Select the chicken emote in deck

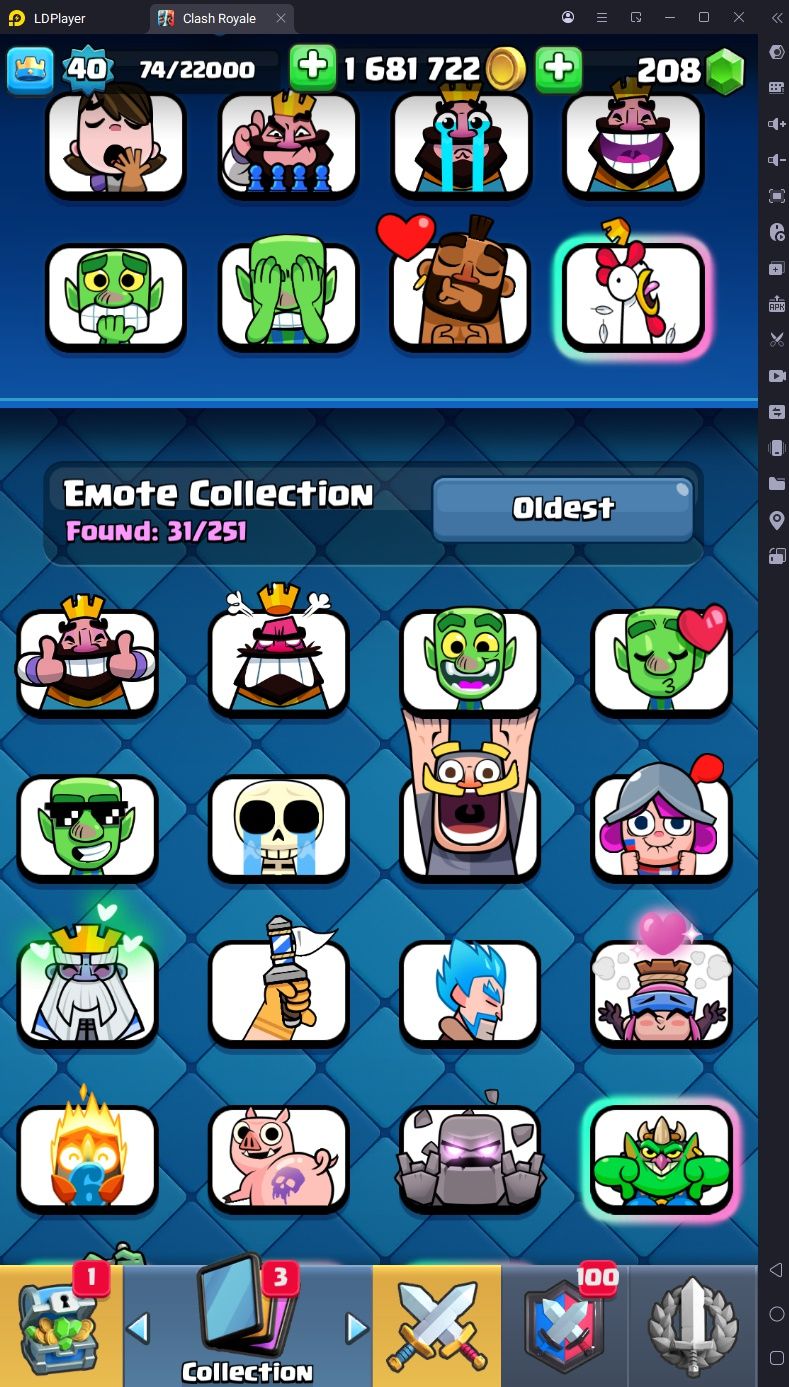pyautogui.click(x=634, y=295)
